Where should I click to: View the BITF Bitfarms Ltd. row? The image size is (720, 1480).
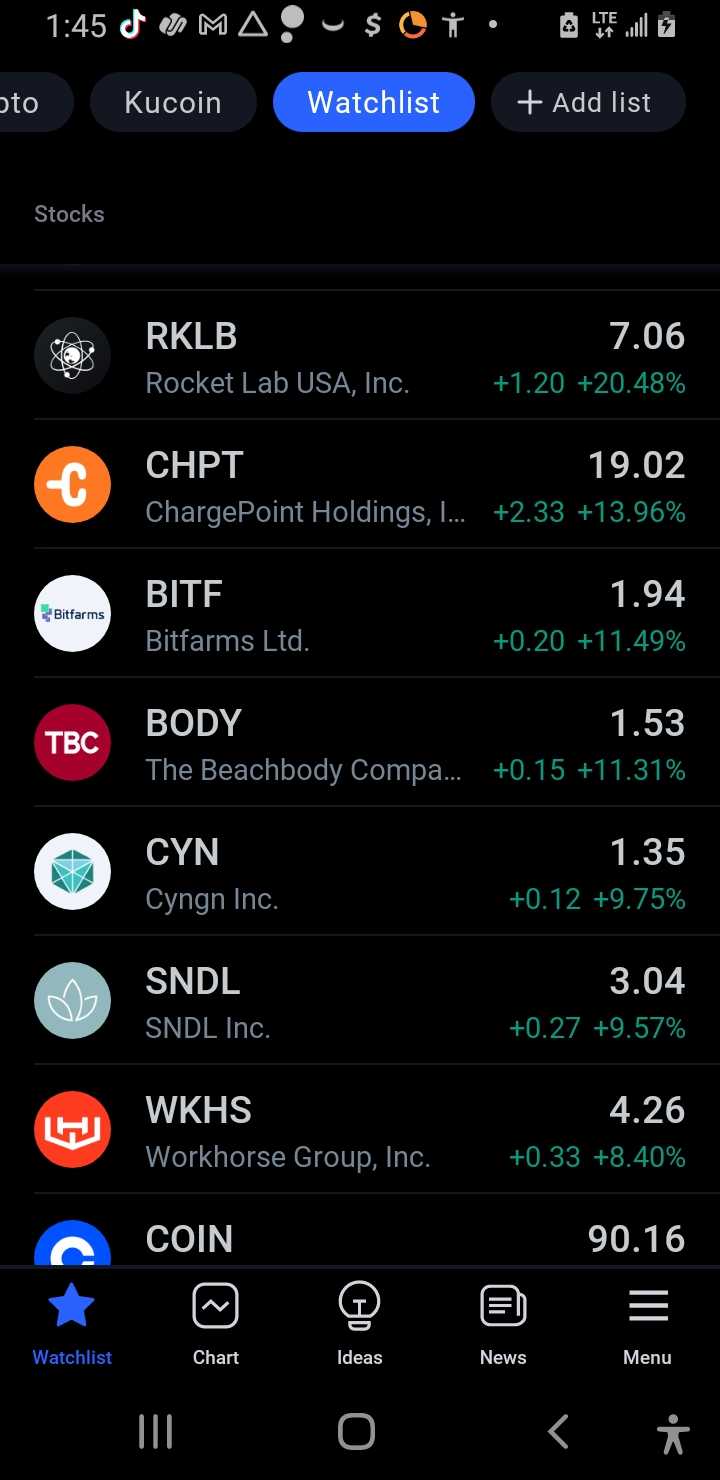360,614
